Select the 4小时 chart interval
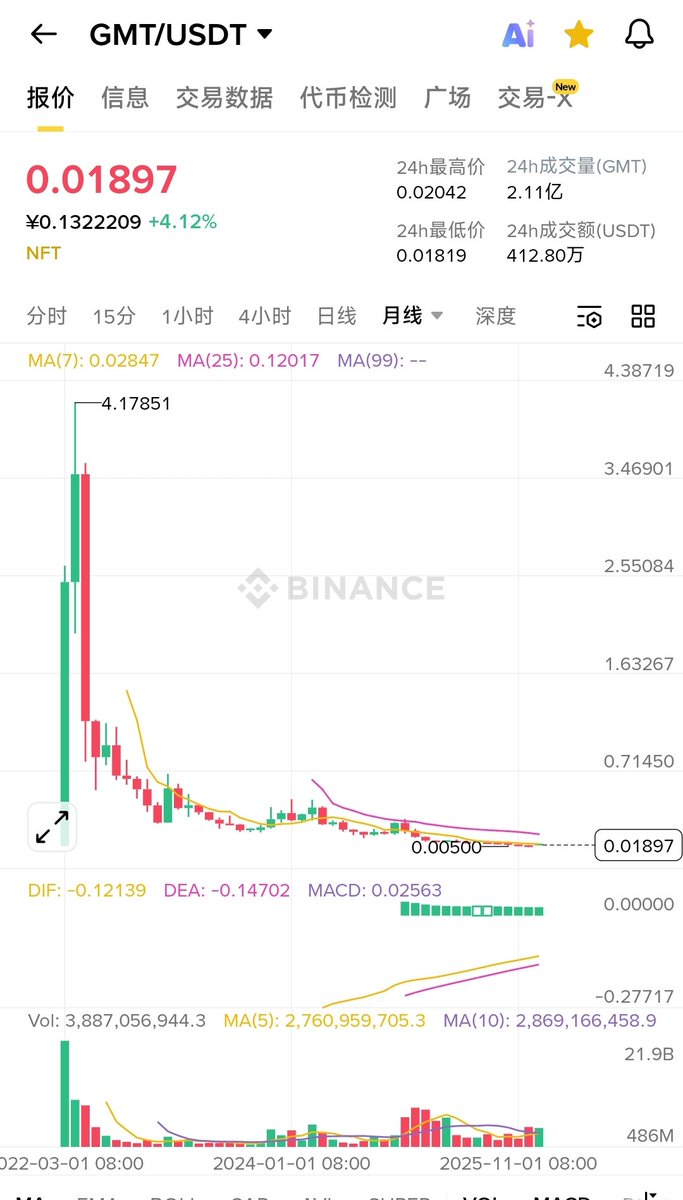This screenshot has width=683, height=1200. [264, 316]
